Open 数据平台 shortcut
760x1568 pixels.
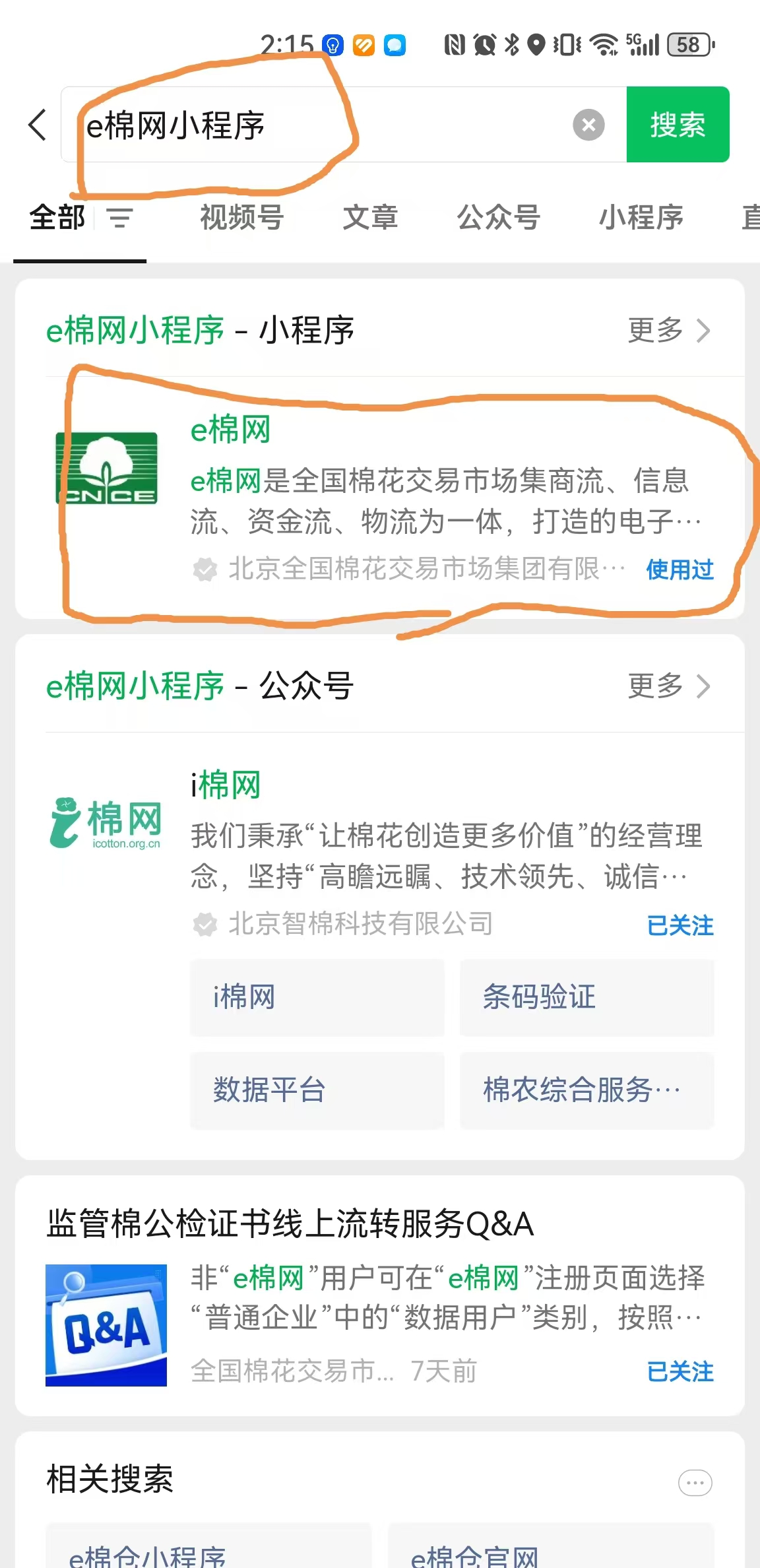(x=317, y=1090)
